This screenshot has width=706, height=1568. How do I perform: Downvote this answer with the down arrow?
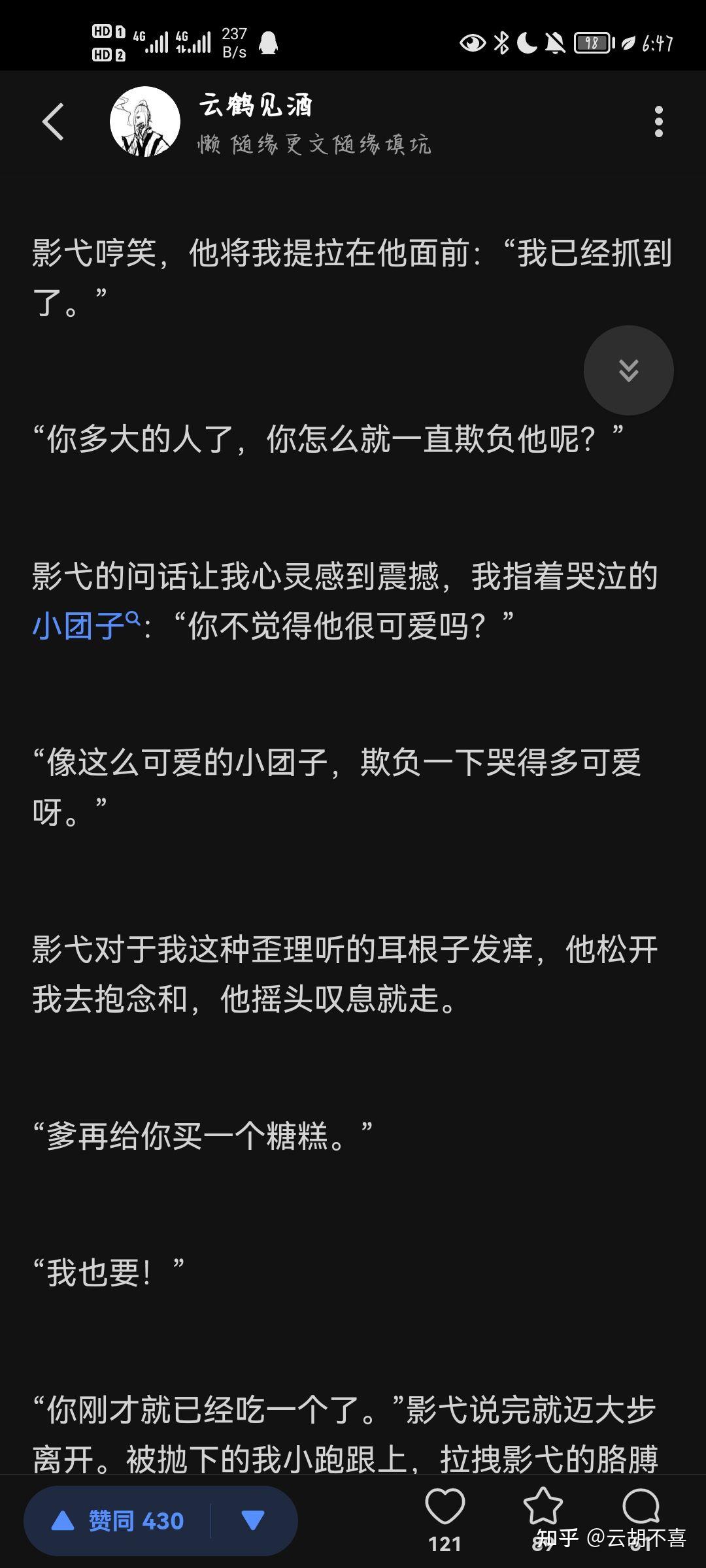pyautogui.click(x=253, y=1521)
